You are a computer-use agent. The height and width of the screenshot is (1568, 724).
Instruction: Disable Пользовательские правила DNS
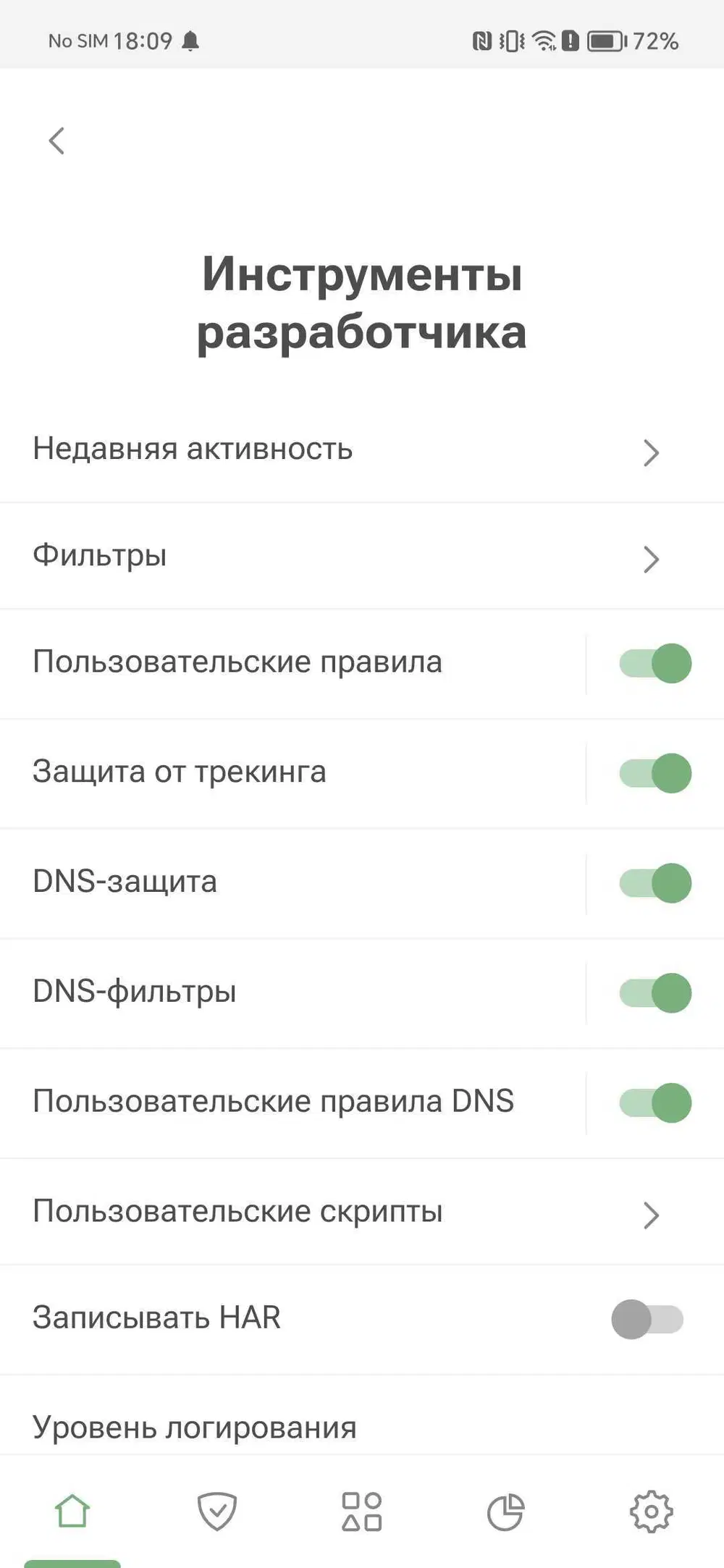tap(655, 1103)
